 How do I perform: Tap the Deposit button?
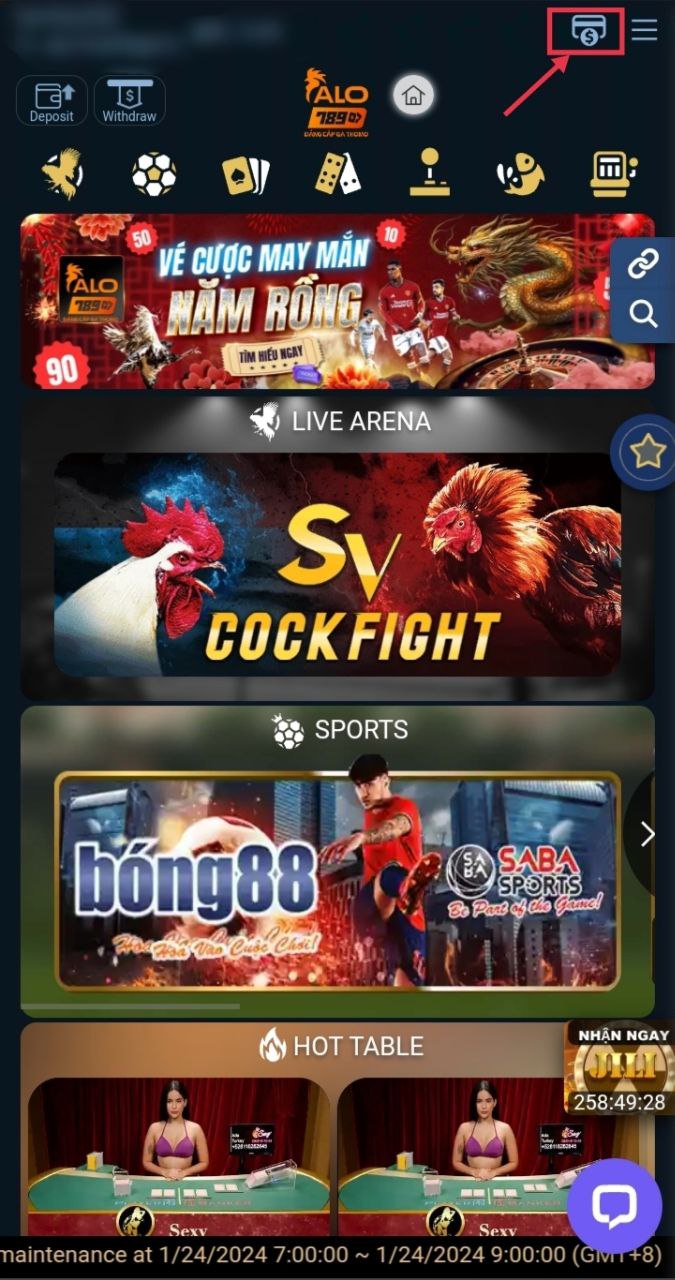[51, 101]
